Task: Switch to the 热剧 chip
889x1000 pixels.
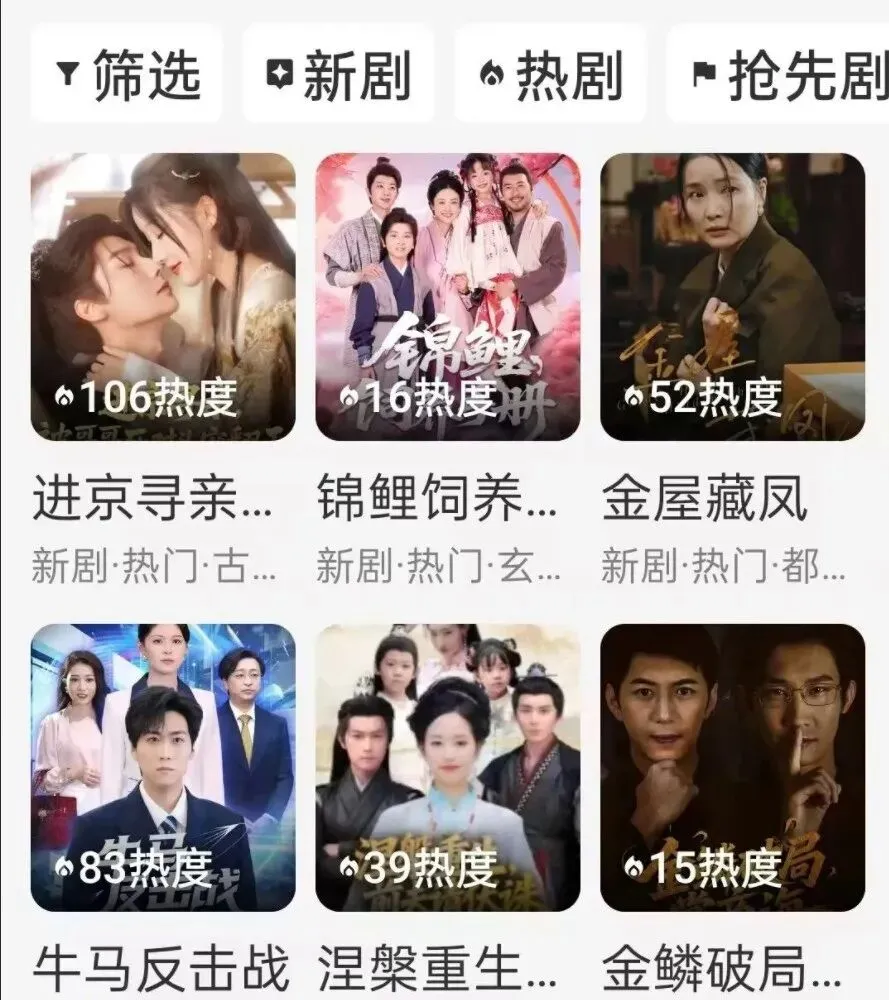Action: [550, 74]
